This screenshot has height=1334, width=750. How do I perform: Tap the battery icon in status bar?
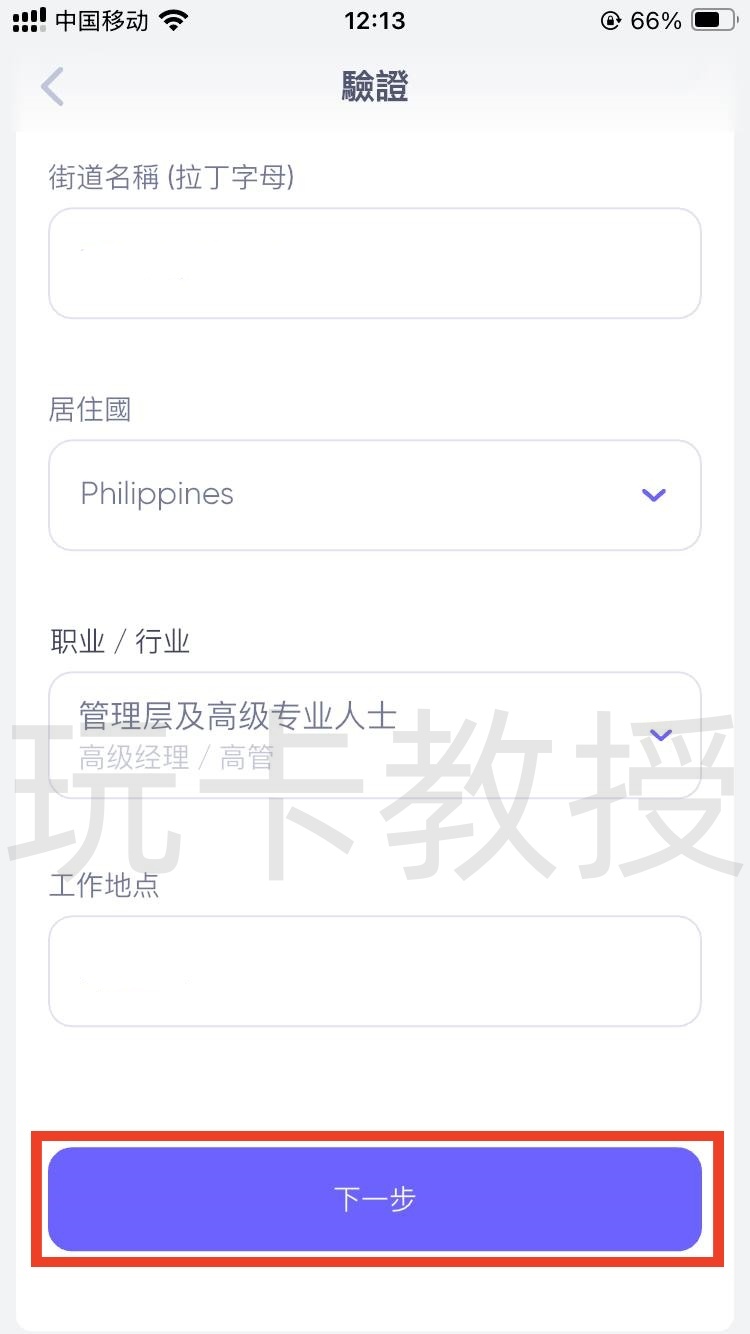[712, 18]
